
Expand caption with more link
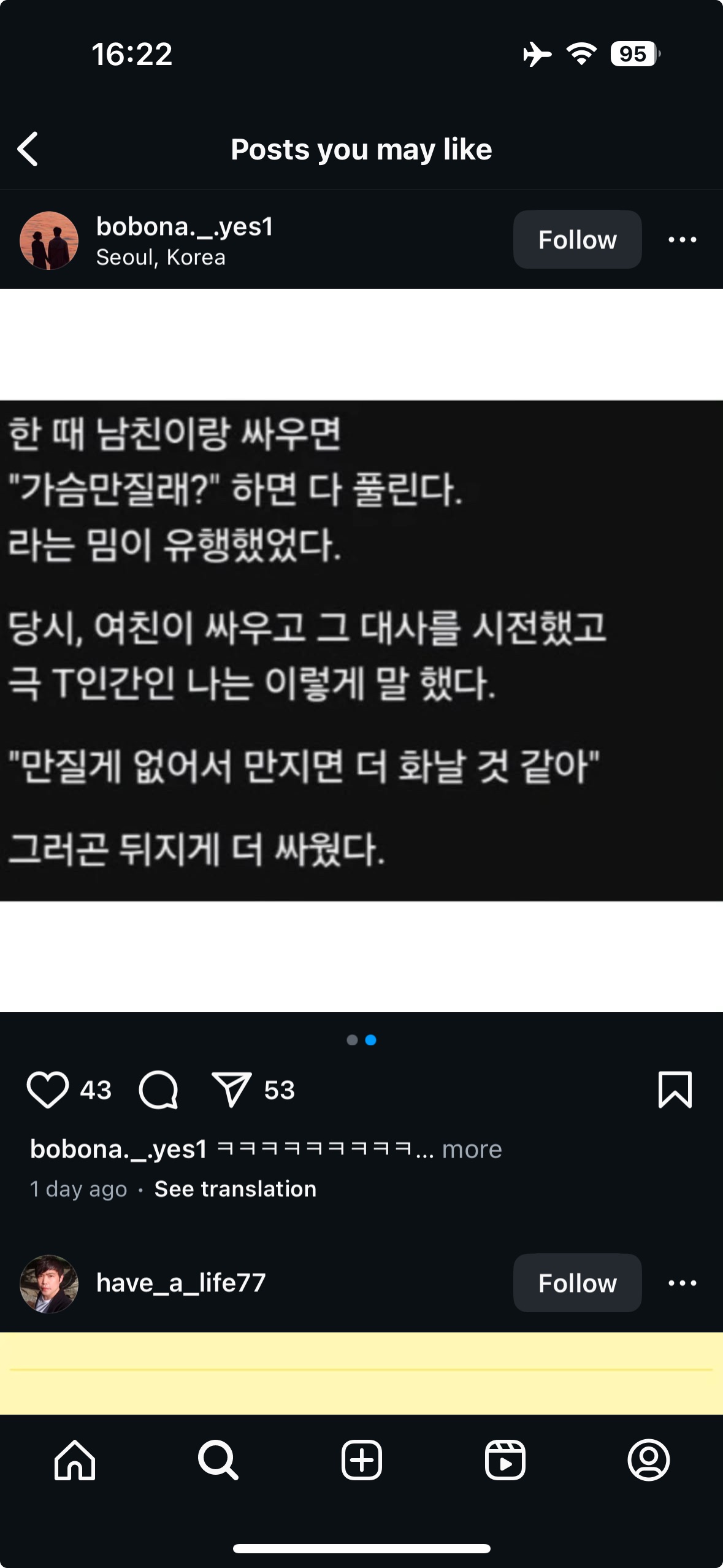472,1149
